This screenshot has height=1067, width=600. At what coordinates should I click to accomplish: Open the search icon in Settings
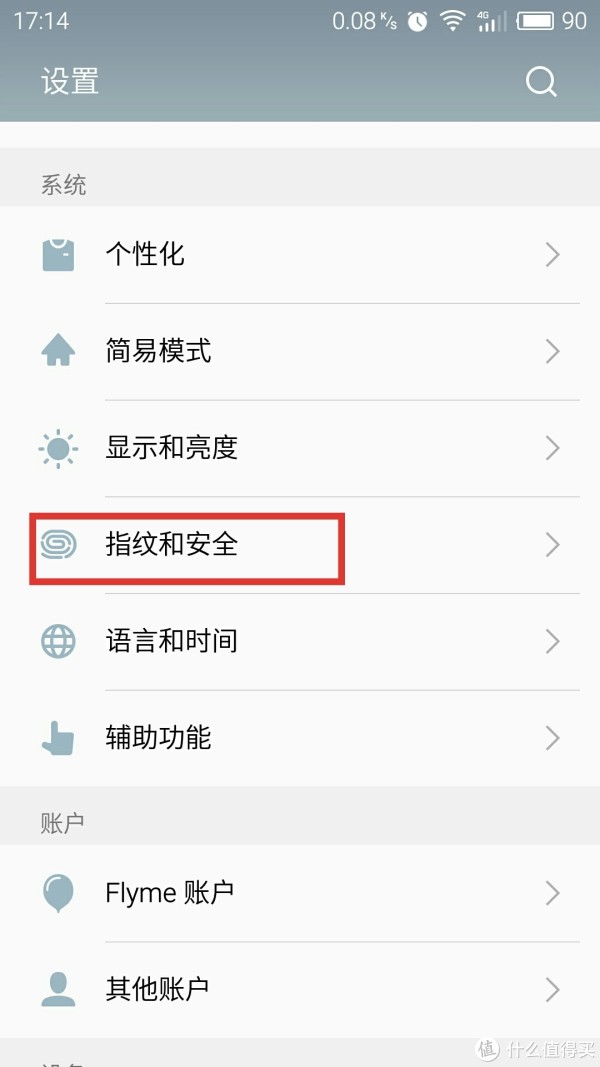click(541, 82)
